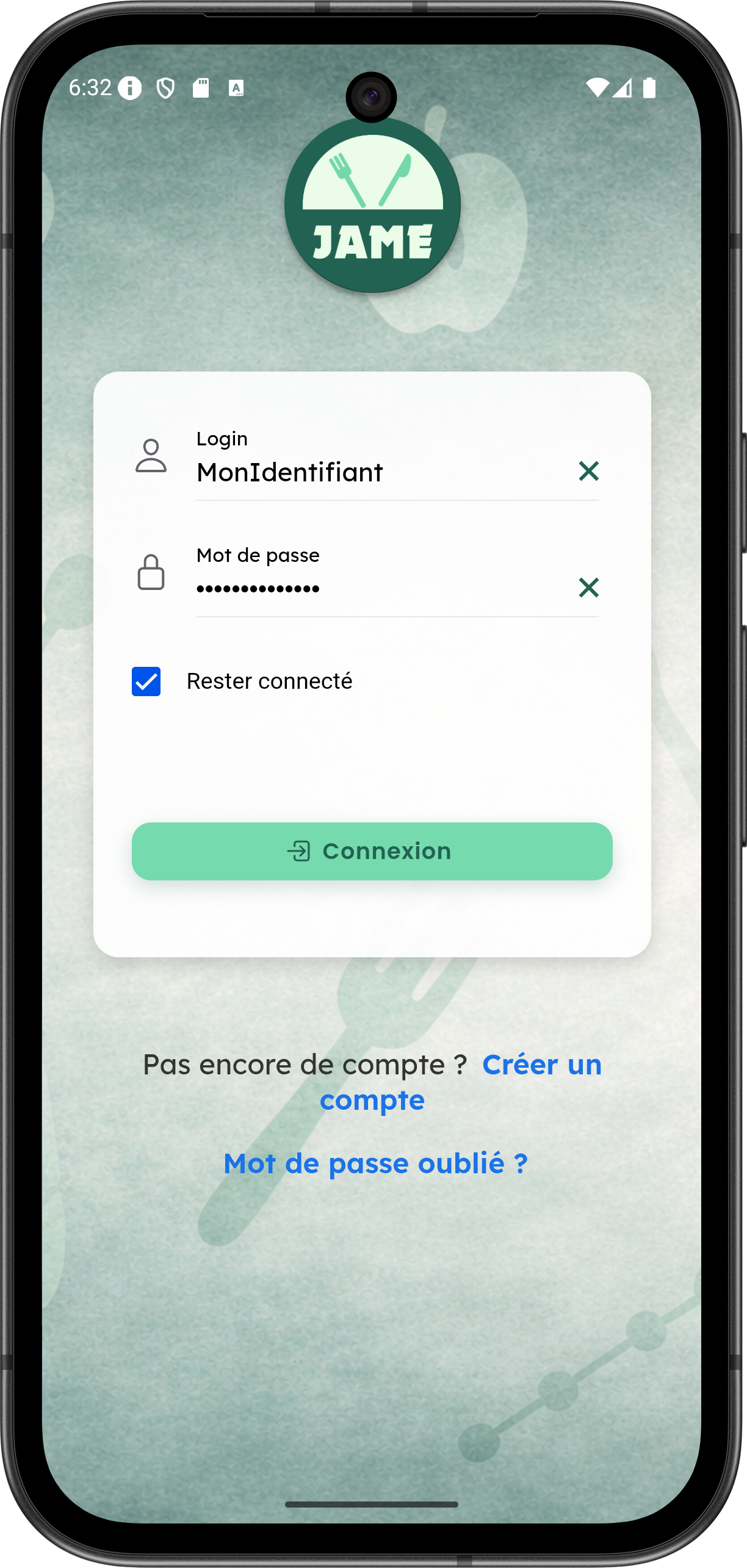
Task: Clear the Login field text
Action: point(588,471)
